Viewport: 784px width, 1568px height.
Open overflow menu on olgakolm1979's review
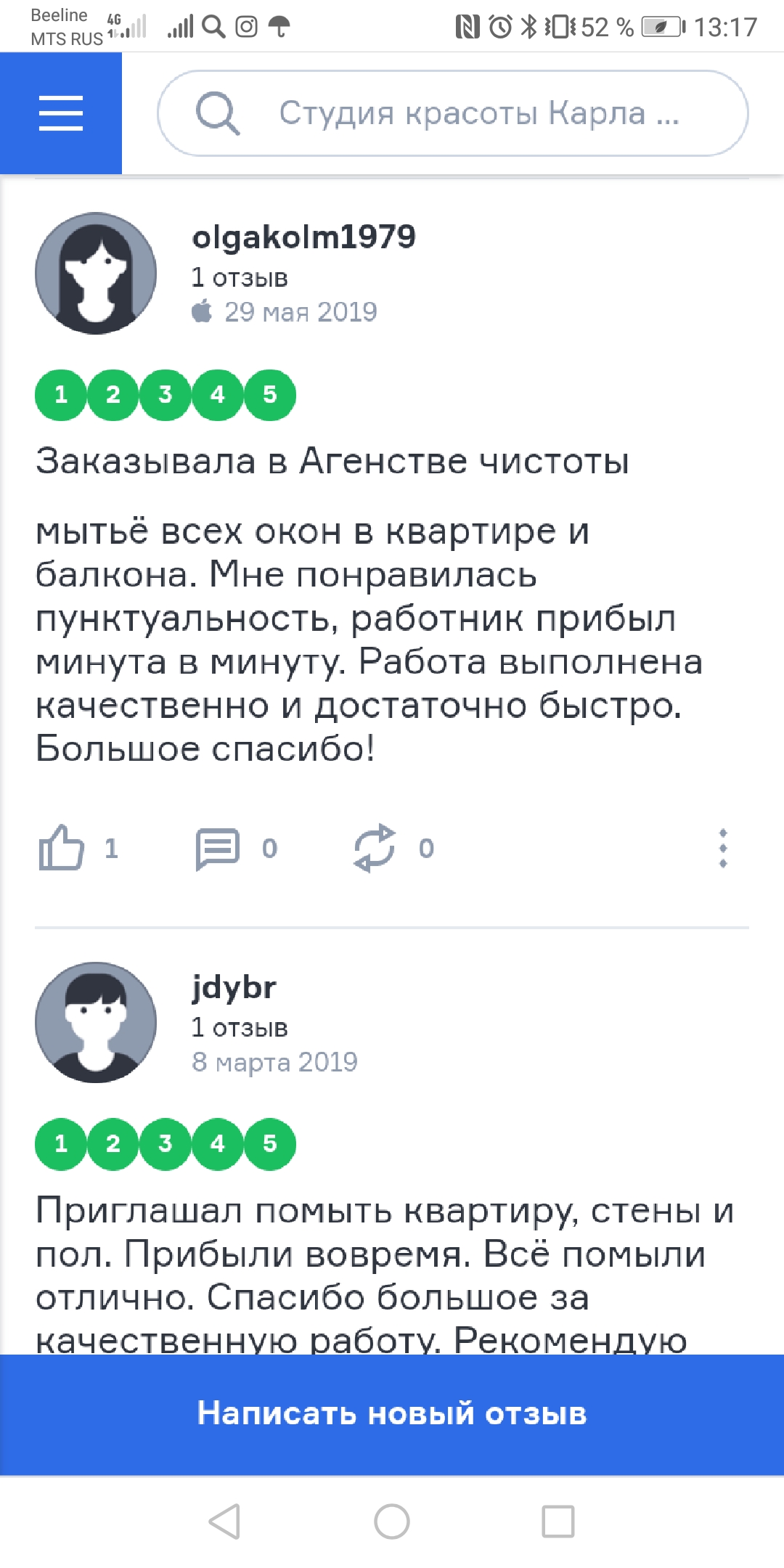coord(722,848)
